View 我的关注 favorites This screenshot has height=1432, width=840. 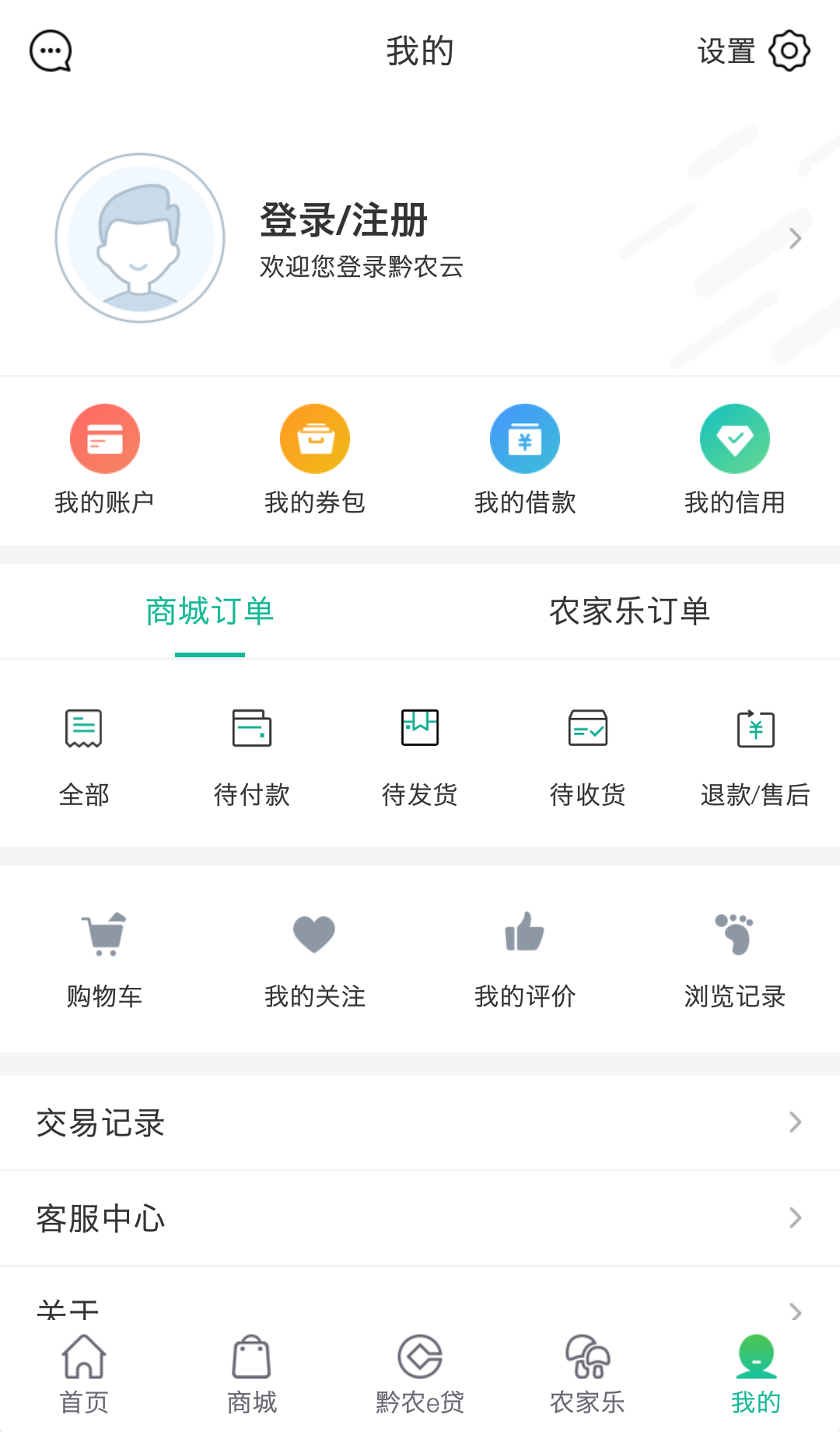(314, 957)
